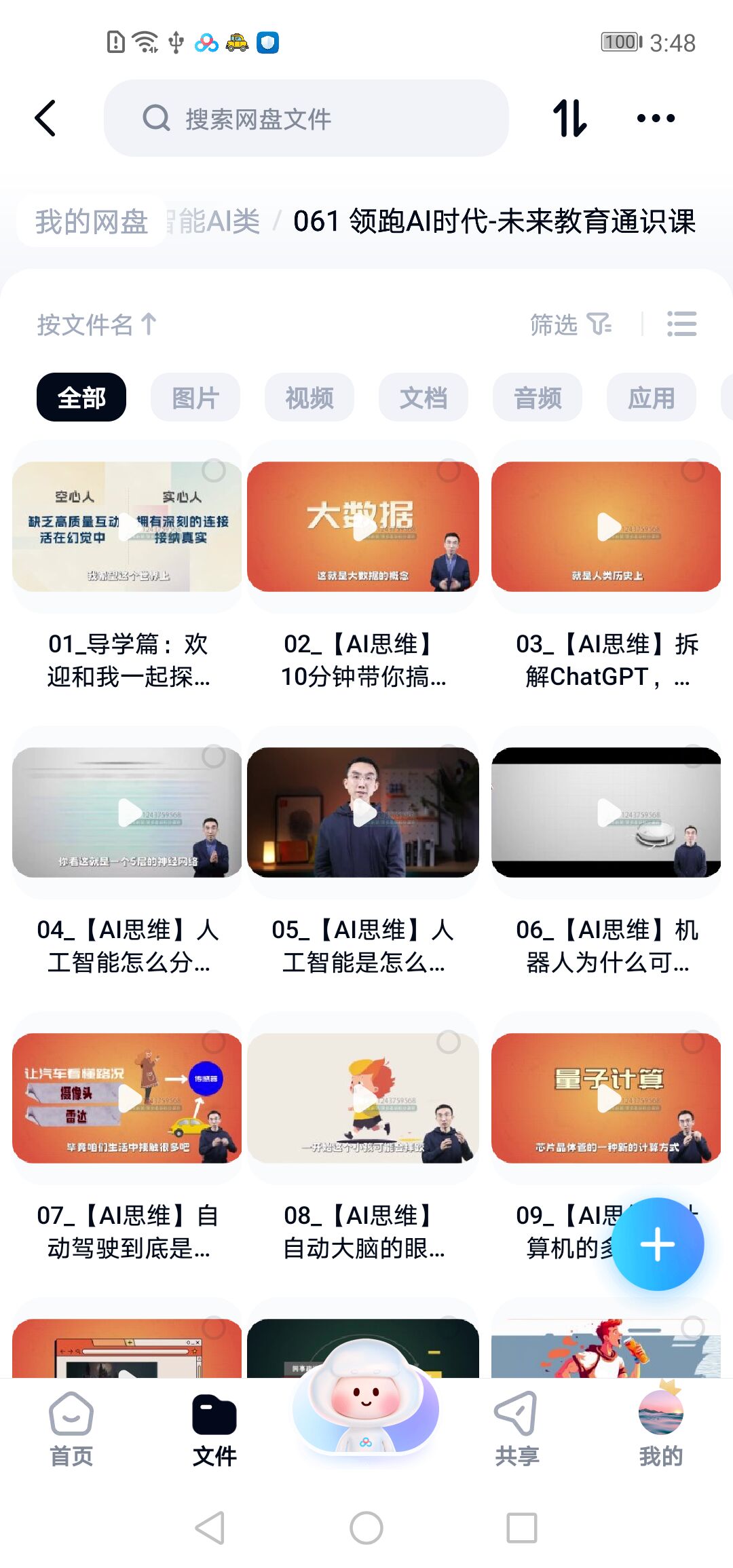
Task: Select the 图片 filter chip
Action: tap(195, 397)
